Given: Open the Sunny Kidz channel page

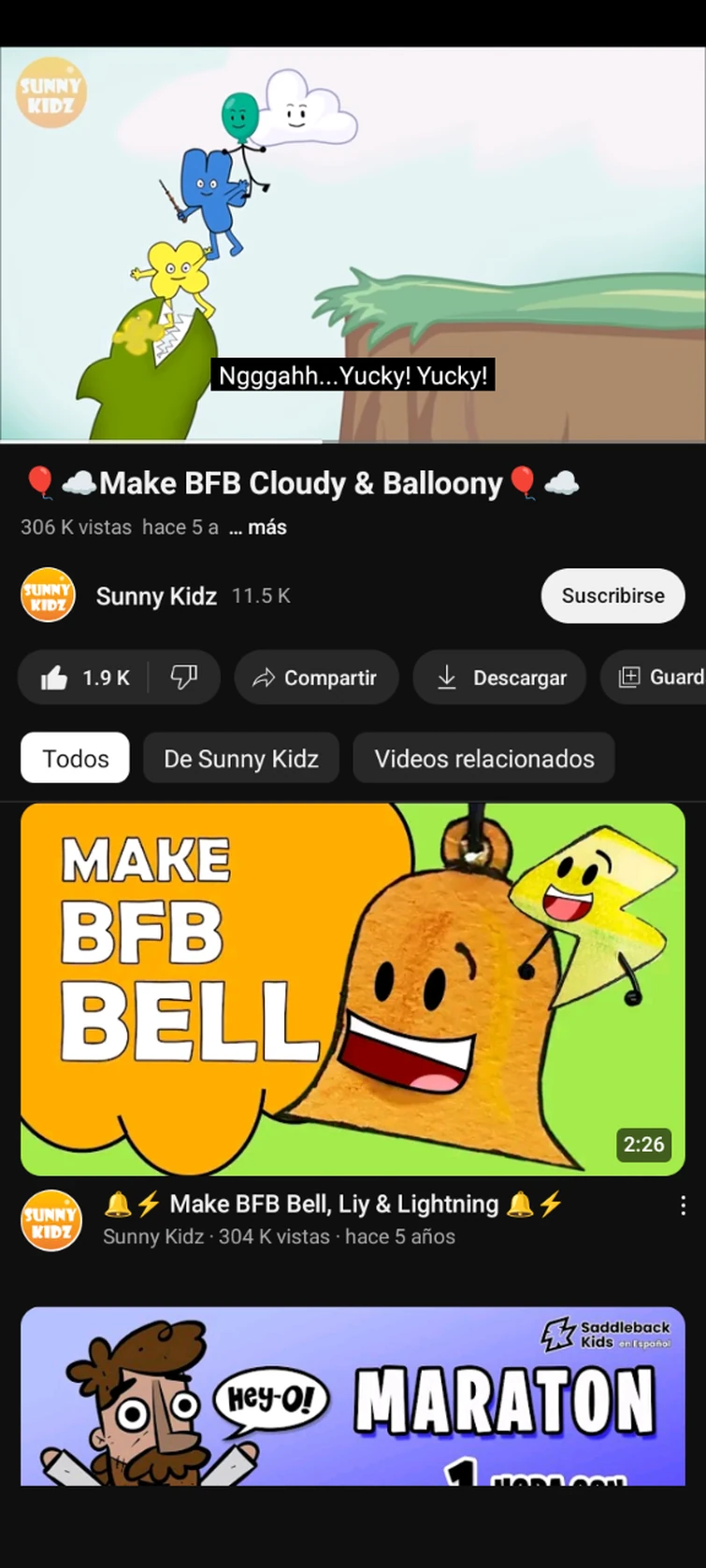Looking at the screenshot, I should click(x=156, y=596).
